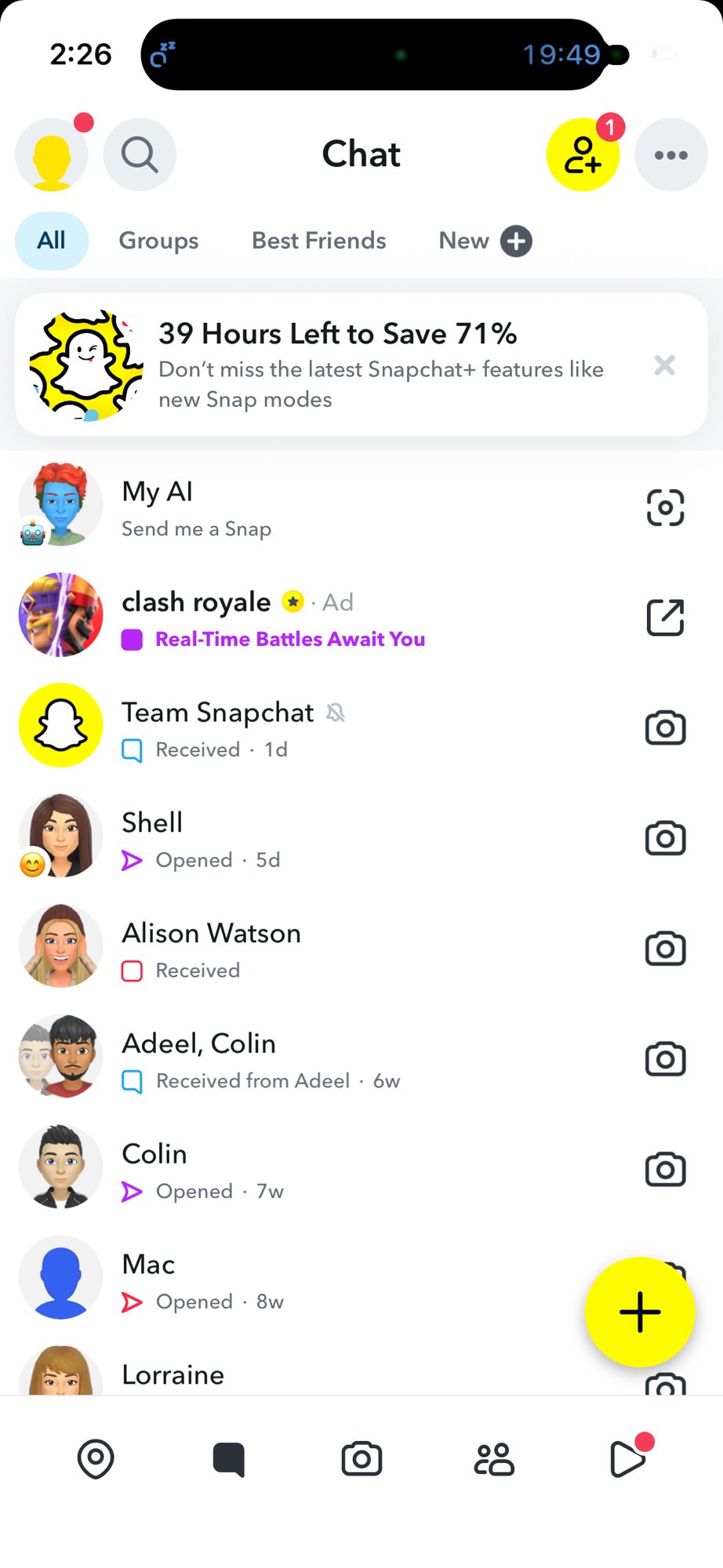This screenshot has height=1568, width=723.
Task: Open the My AI chat
Action: 314,507
